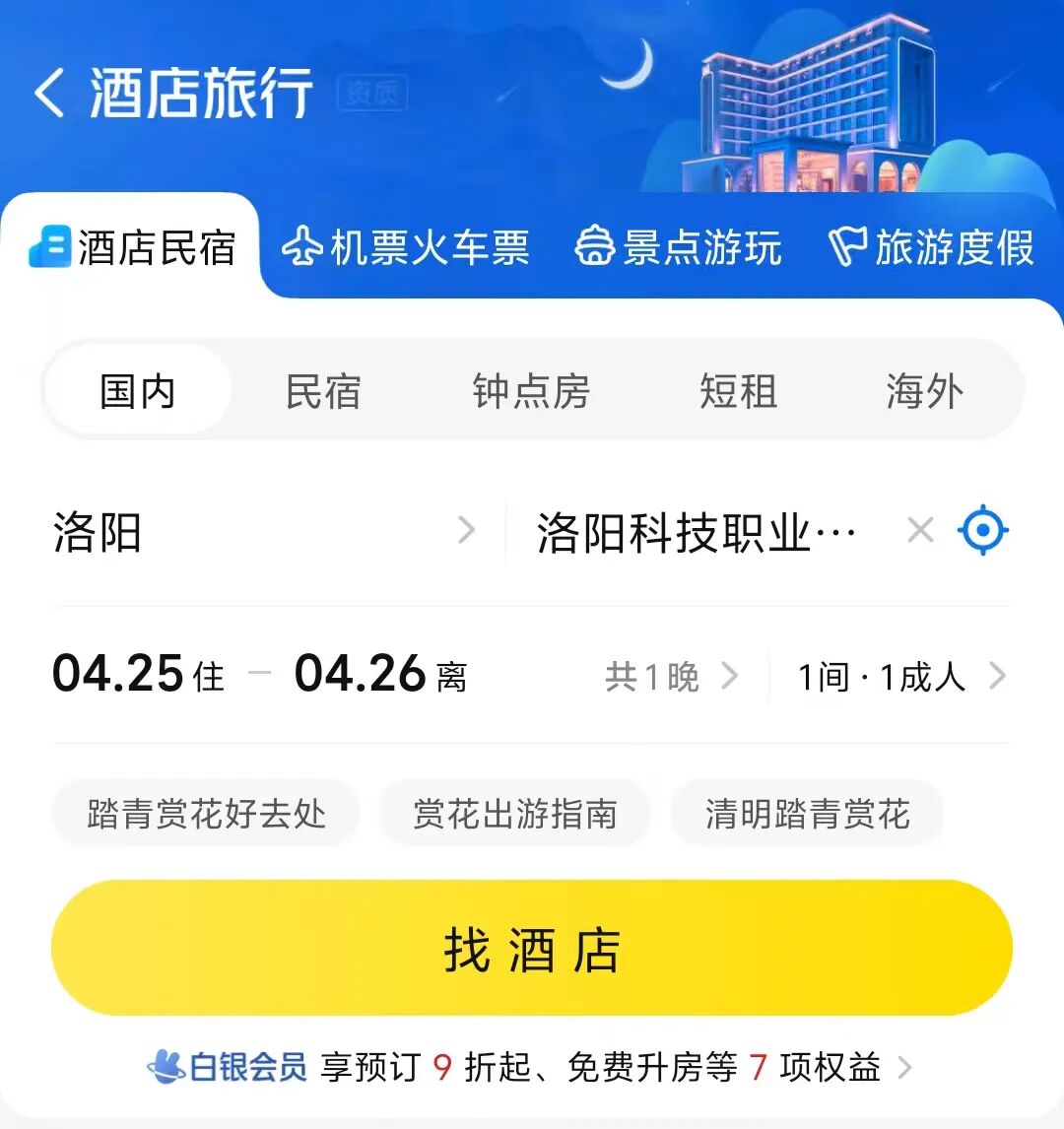This screenshot has width=1064, height=1129.
Task: Use current location target icon
Action: click(983, 531)
